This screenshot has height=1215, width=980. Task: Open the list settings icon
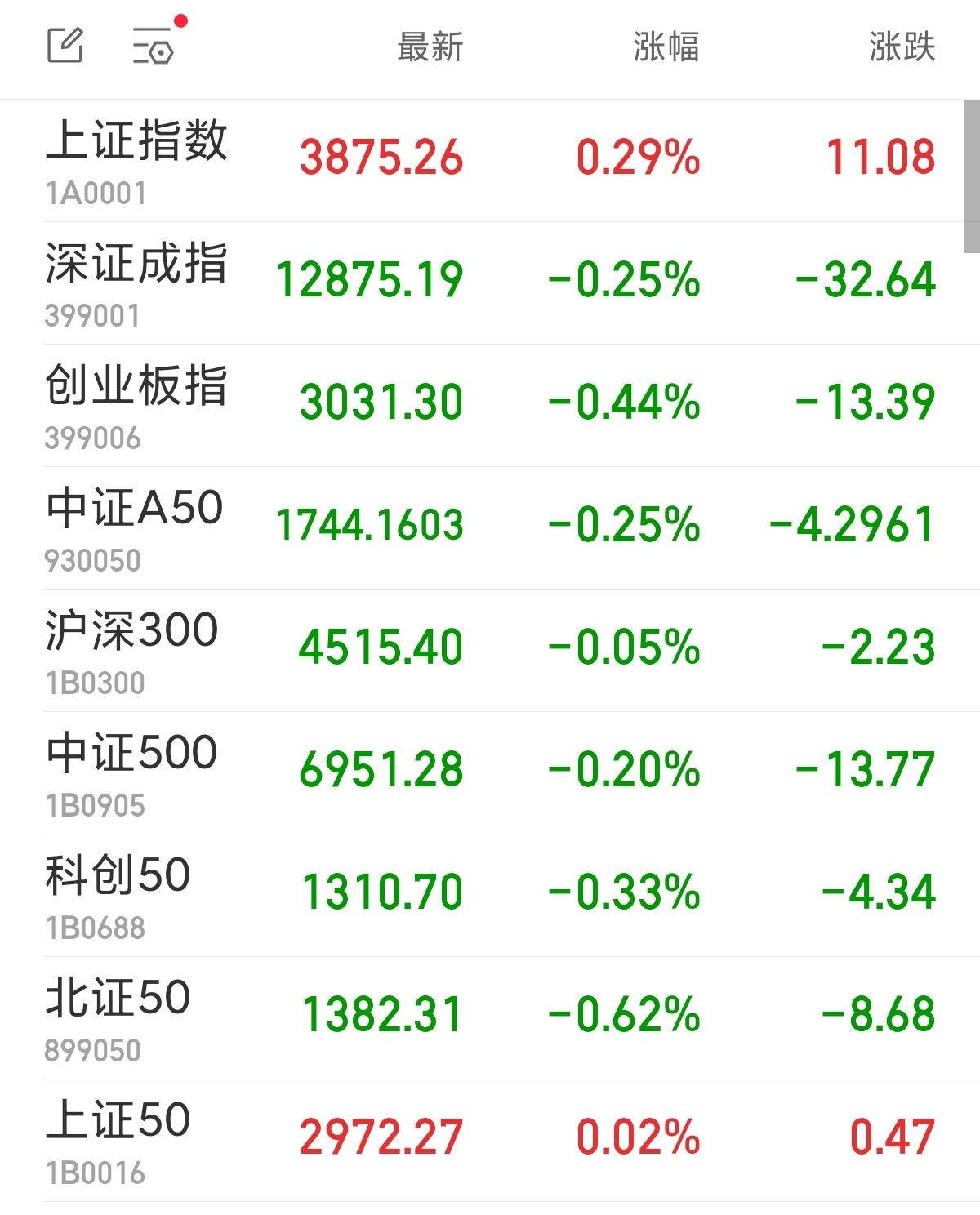pos(154,46)
